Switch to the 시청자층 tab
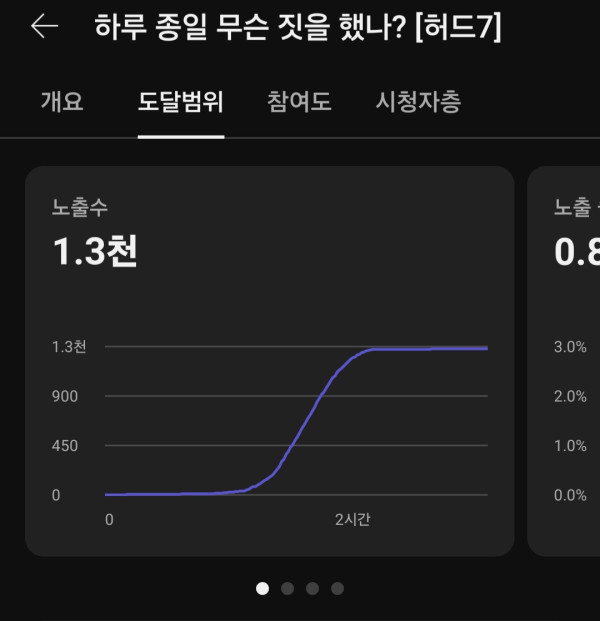 coord(418,102)
